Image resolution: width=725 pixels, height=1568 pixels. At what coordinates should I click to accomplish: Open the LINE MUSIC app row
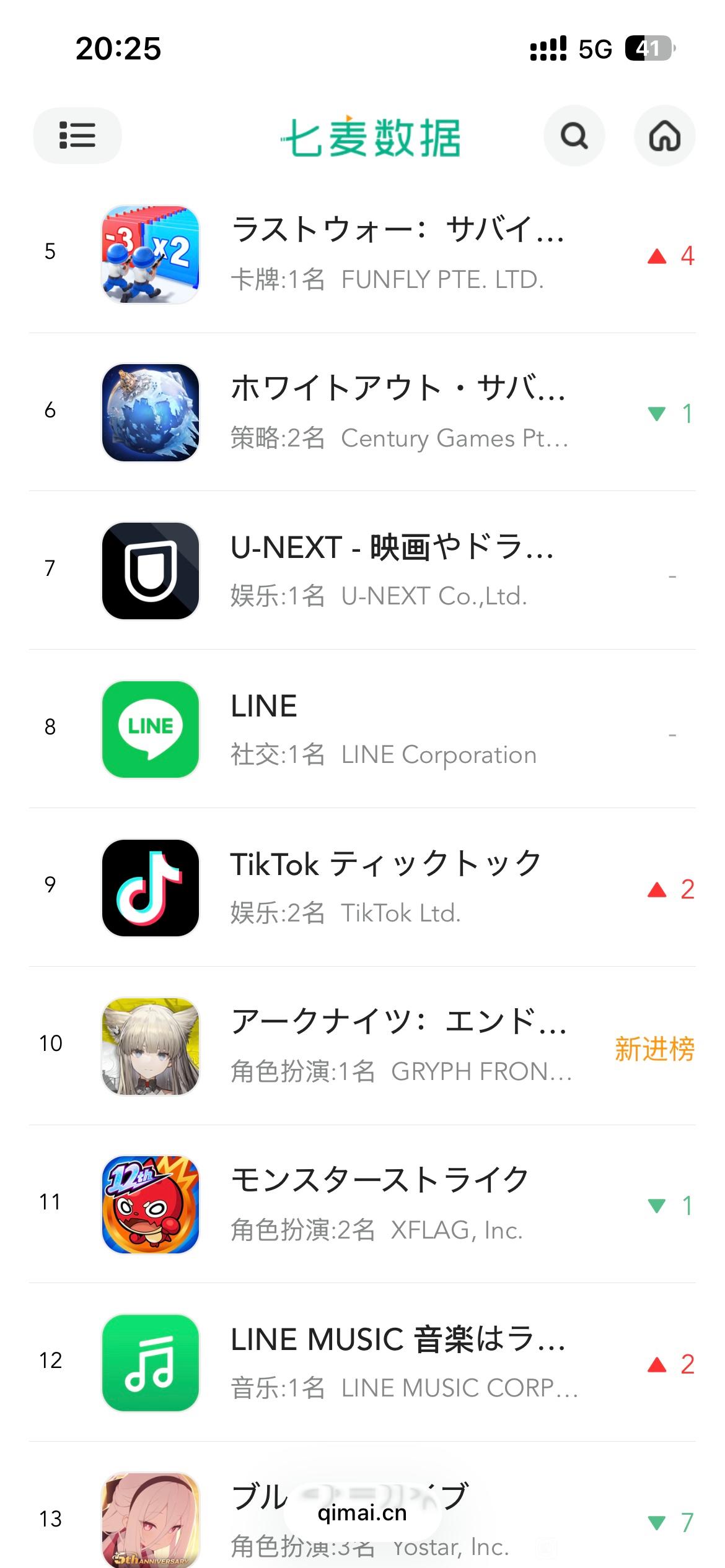tap(398, 1362)
